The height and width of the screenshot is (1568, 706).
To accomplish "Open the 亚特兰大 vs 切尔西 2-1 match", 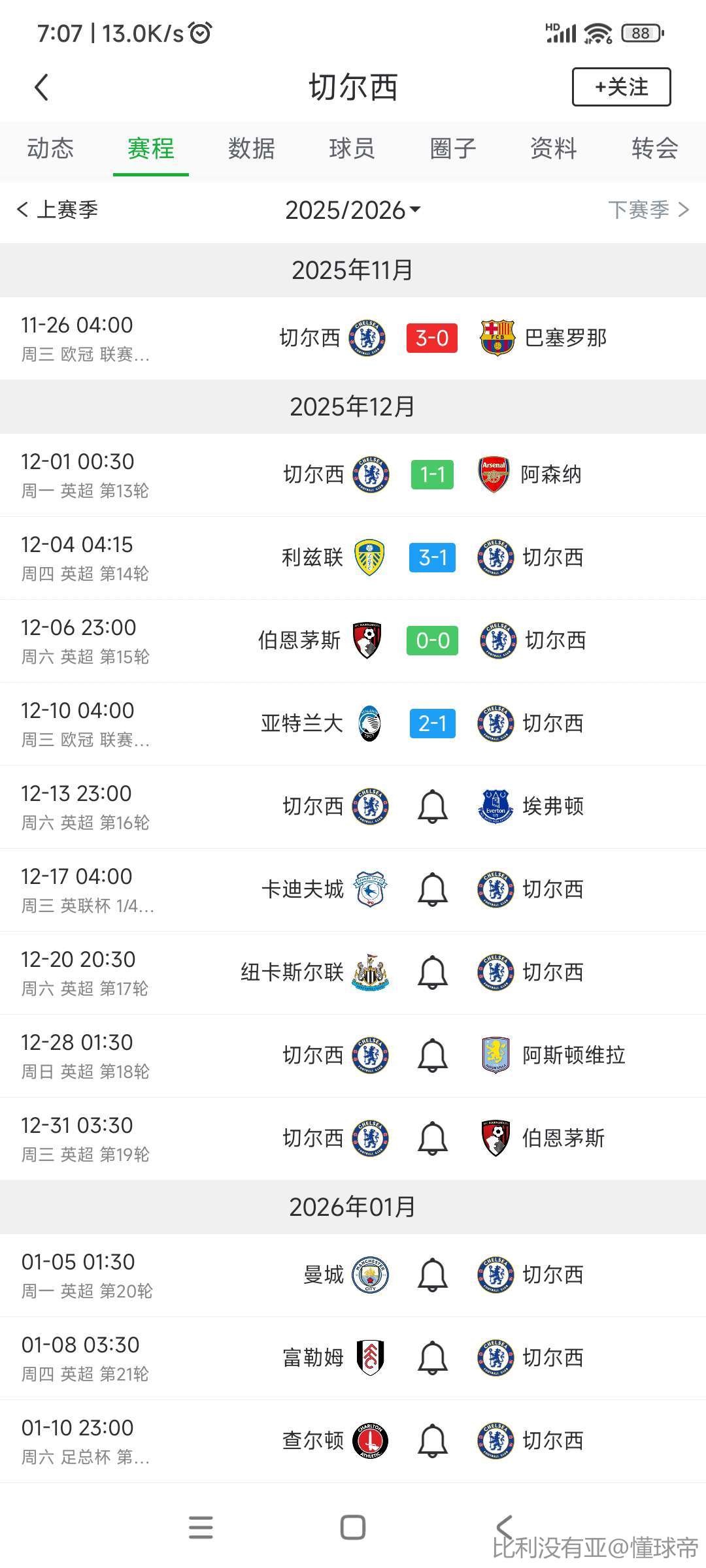I will [432, 724].
